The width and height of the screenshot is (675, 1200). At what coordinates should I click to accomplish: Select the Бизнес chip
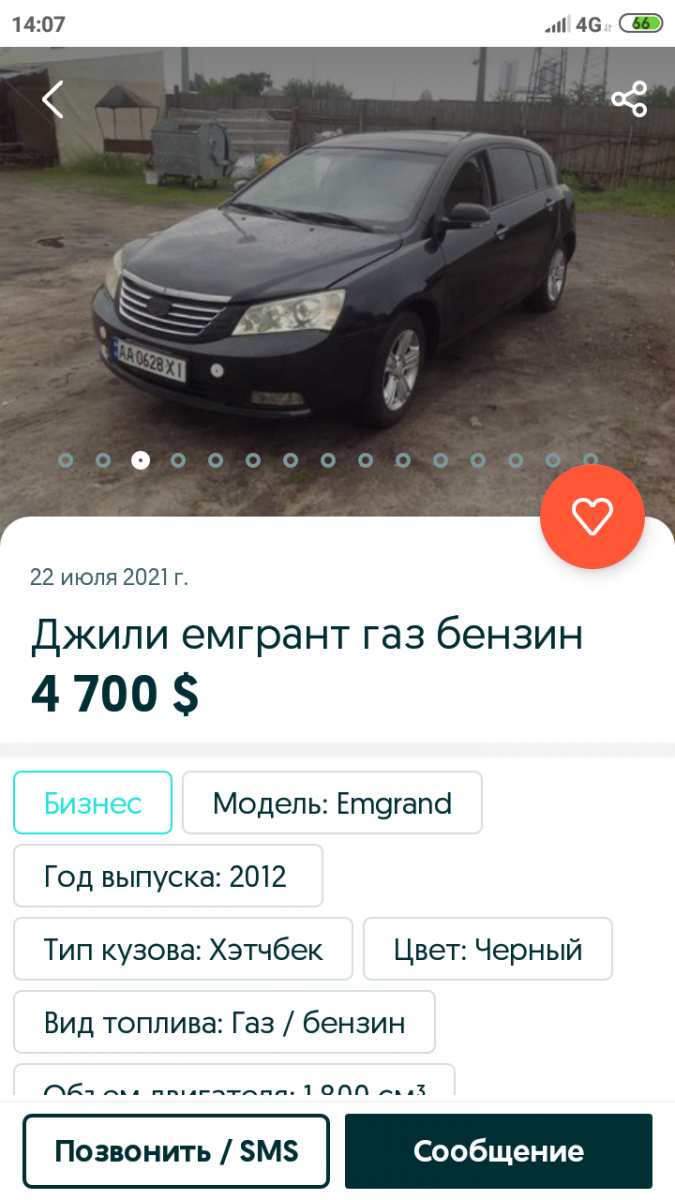click(93, 803)
